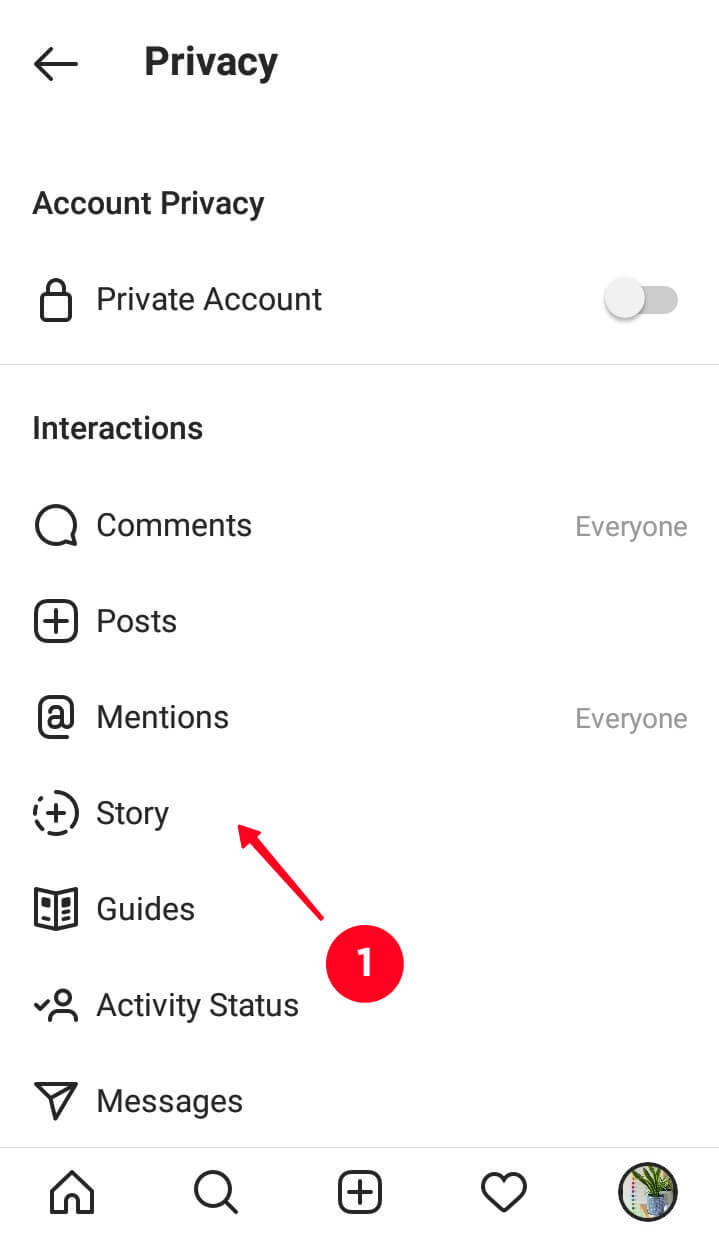This screenshot has height=1236, width=719.
Task: Open the Guides settings
Action: (x=359, y=910)
